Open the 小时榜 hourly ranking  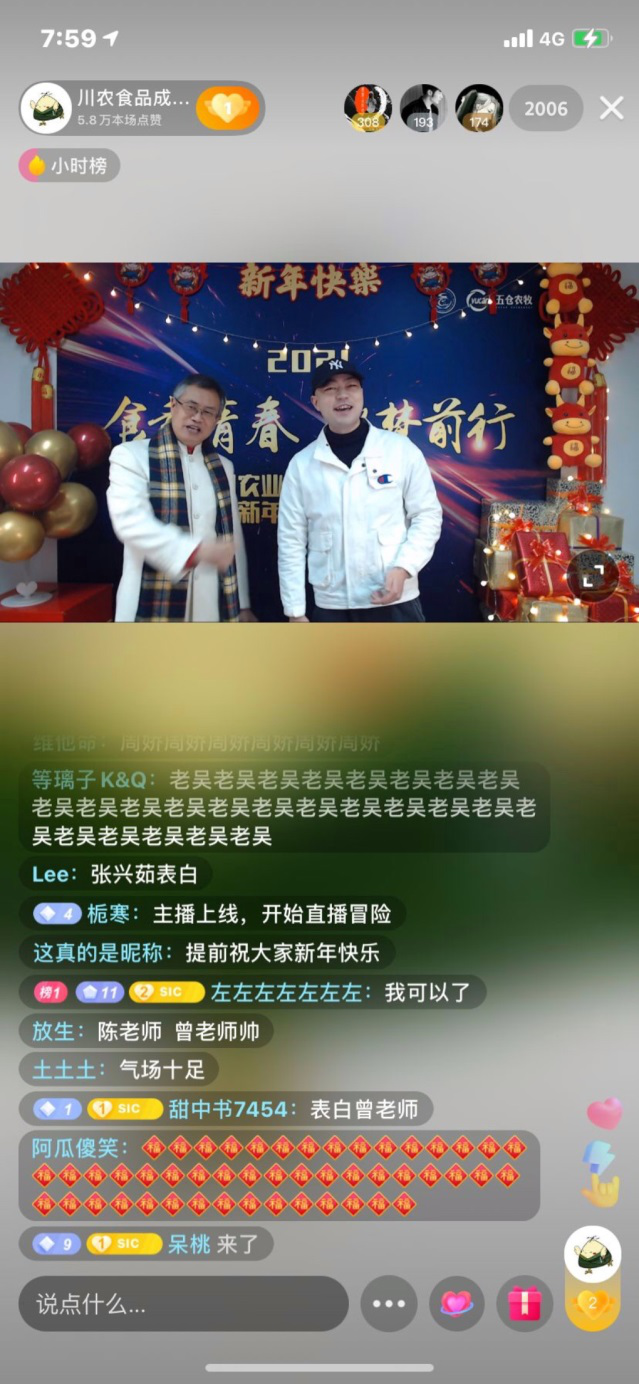point(69,166)
